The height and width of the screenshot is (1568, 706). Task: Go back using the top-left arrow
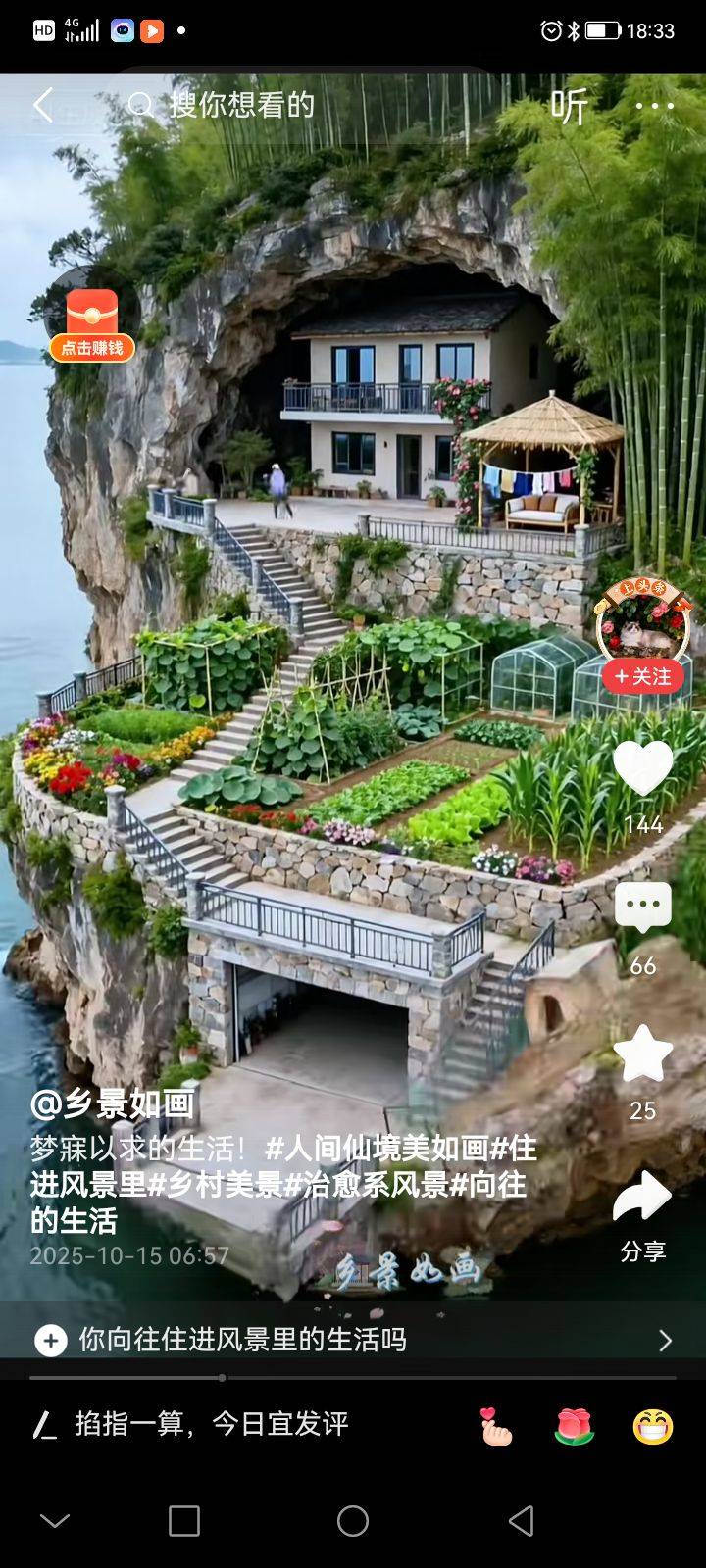(42, 105)
